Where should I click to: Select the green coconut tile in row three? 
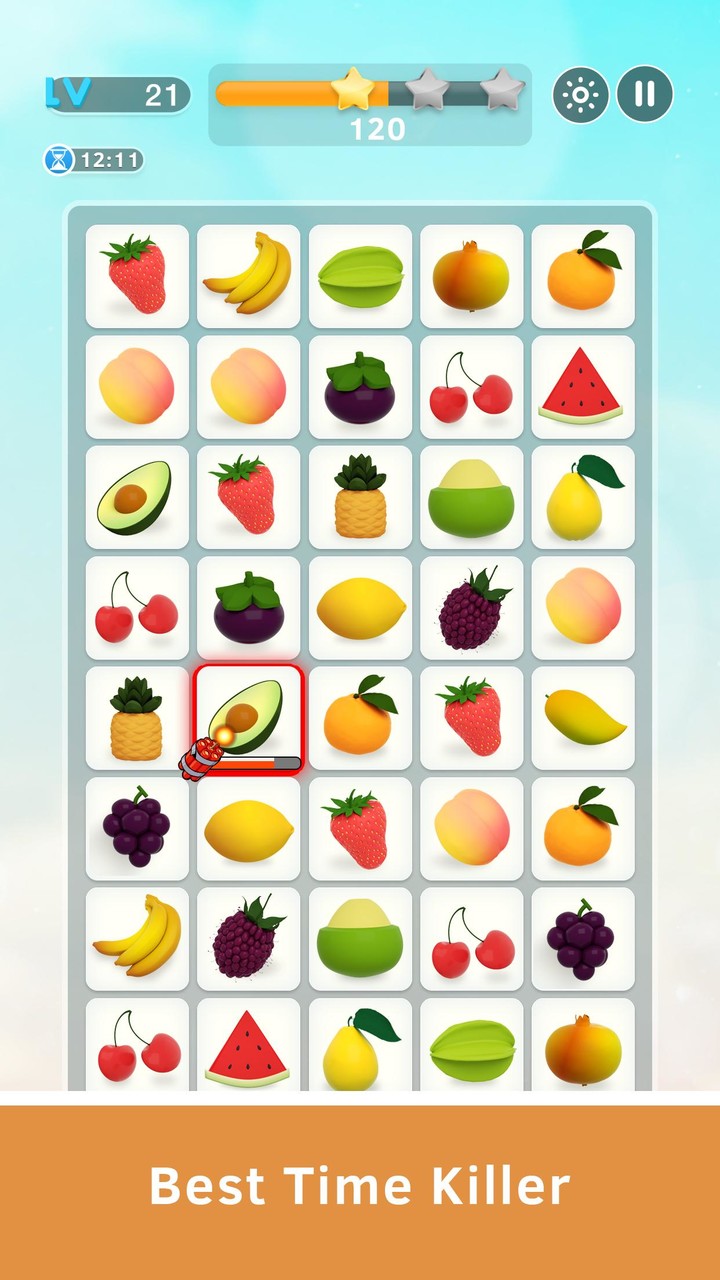pyautogui.click(x=471, y=495)
